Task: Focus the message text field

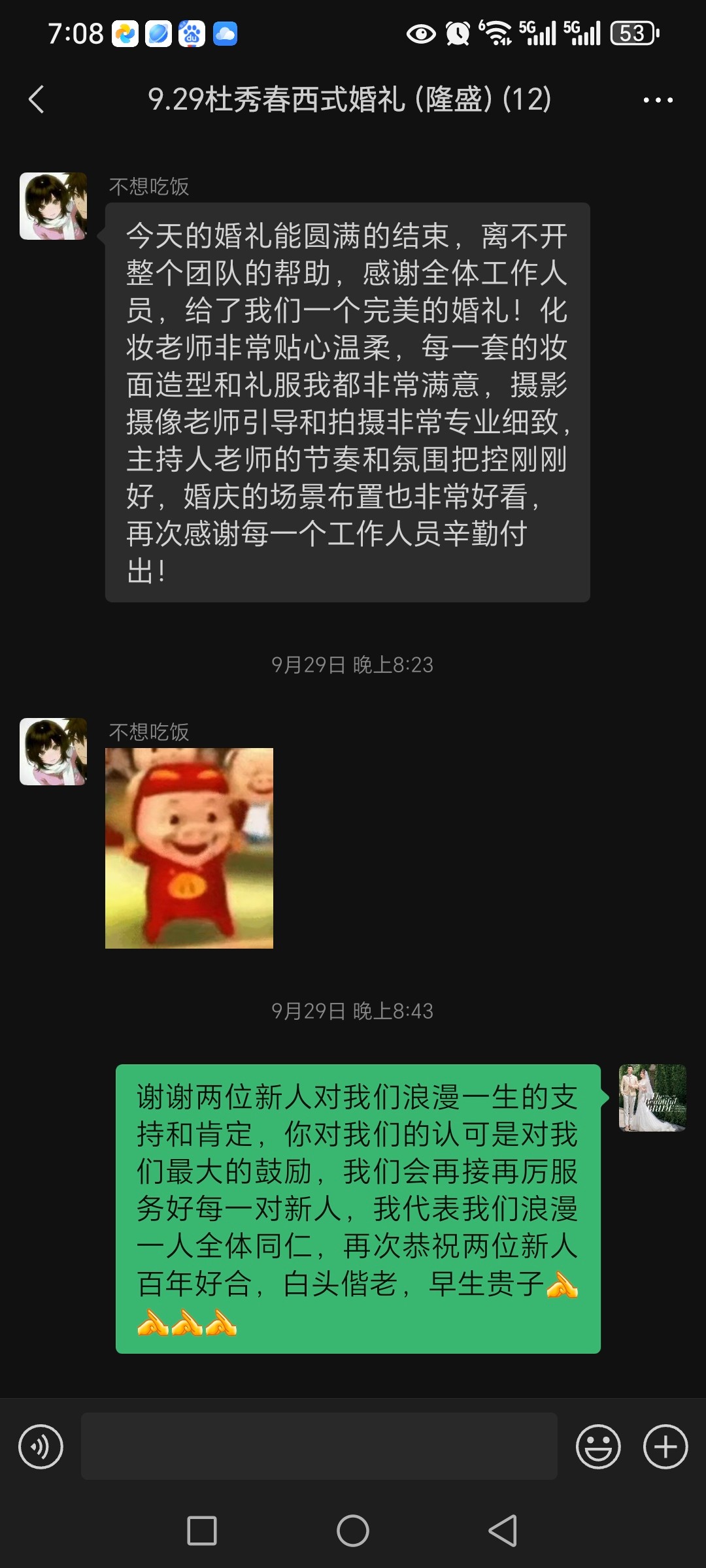Action: pos(319,1446)
